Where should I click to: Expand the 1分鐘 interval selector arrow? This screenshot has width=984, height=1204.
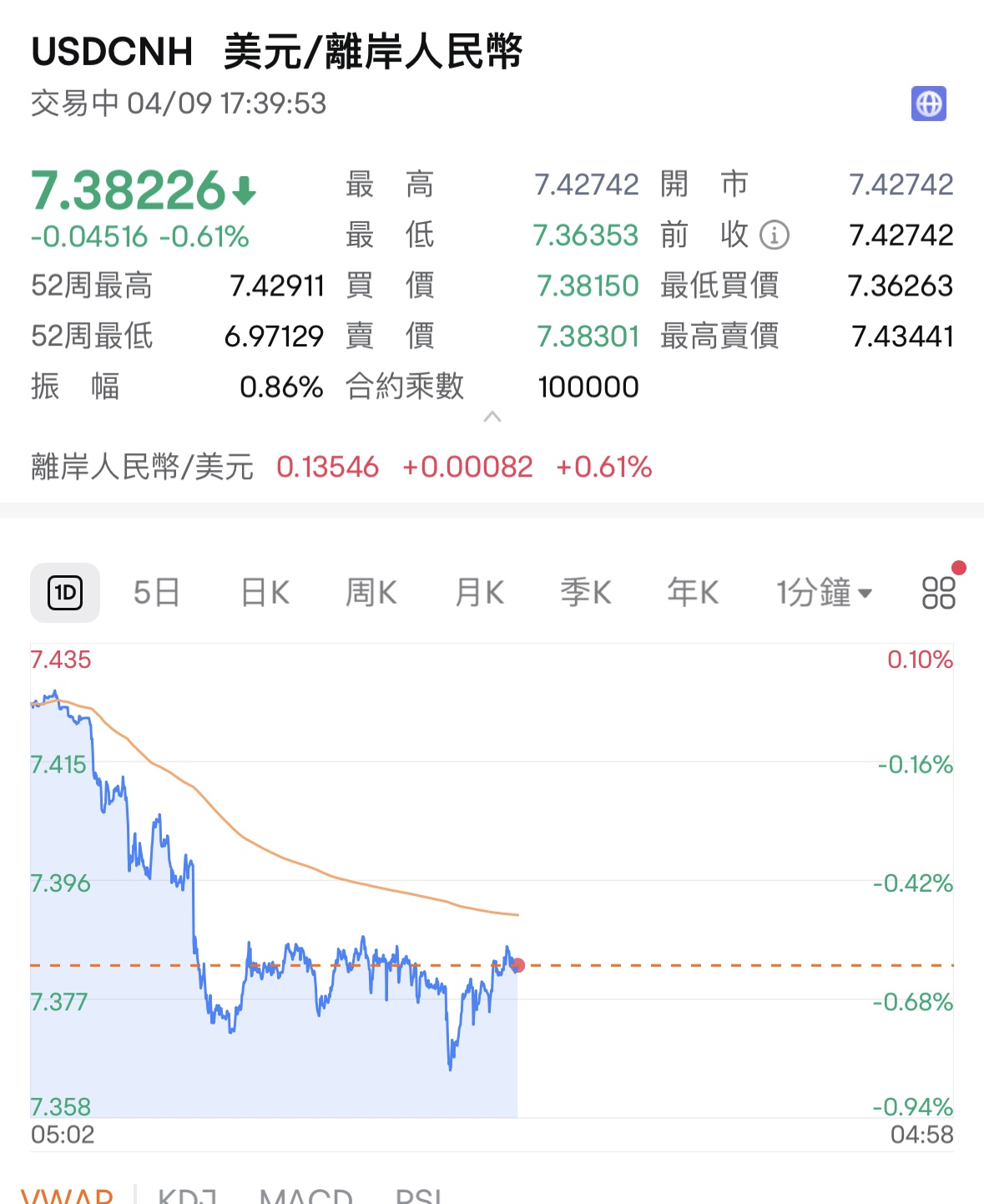coord(865,594)
